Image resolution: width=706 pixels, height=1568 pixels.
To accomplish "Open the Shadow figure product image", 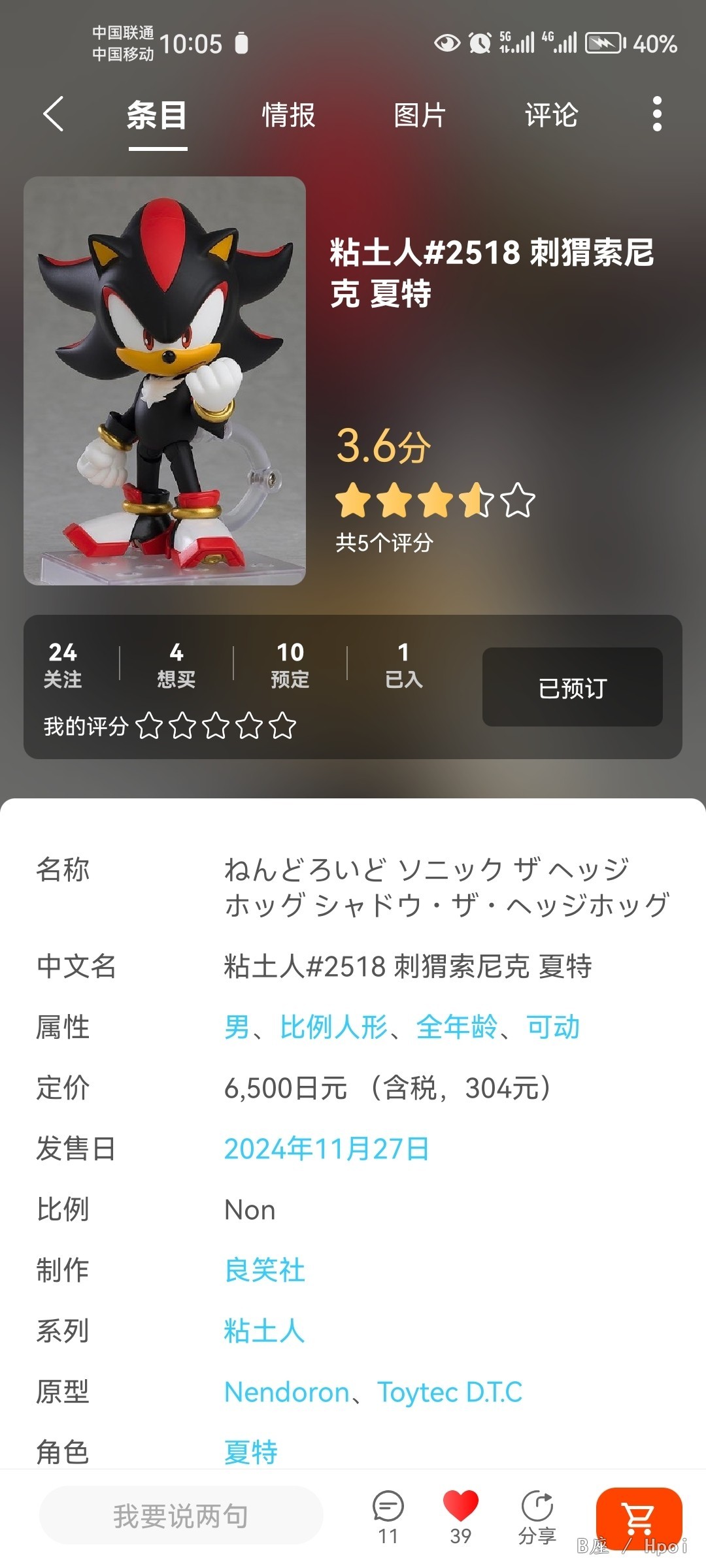I will point(165,380).
